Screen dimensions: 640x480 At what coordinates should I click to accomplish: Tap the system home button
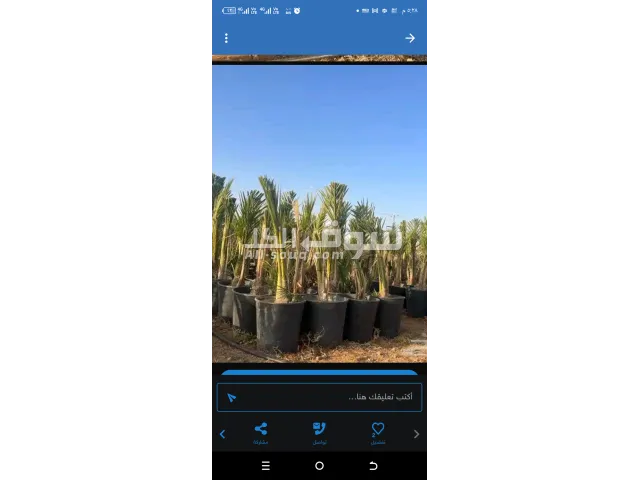click(x=319, y=466)
